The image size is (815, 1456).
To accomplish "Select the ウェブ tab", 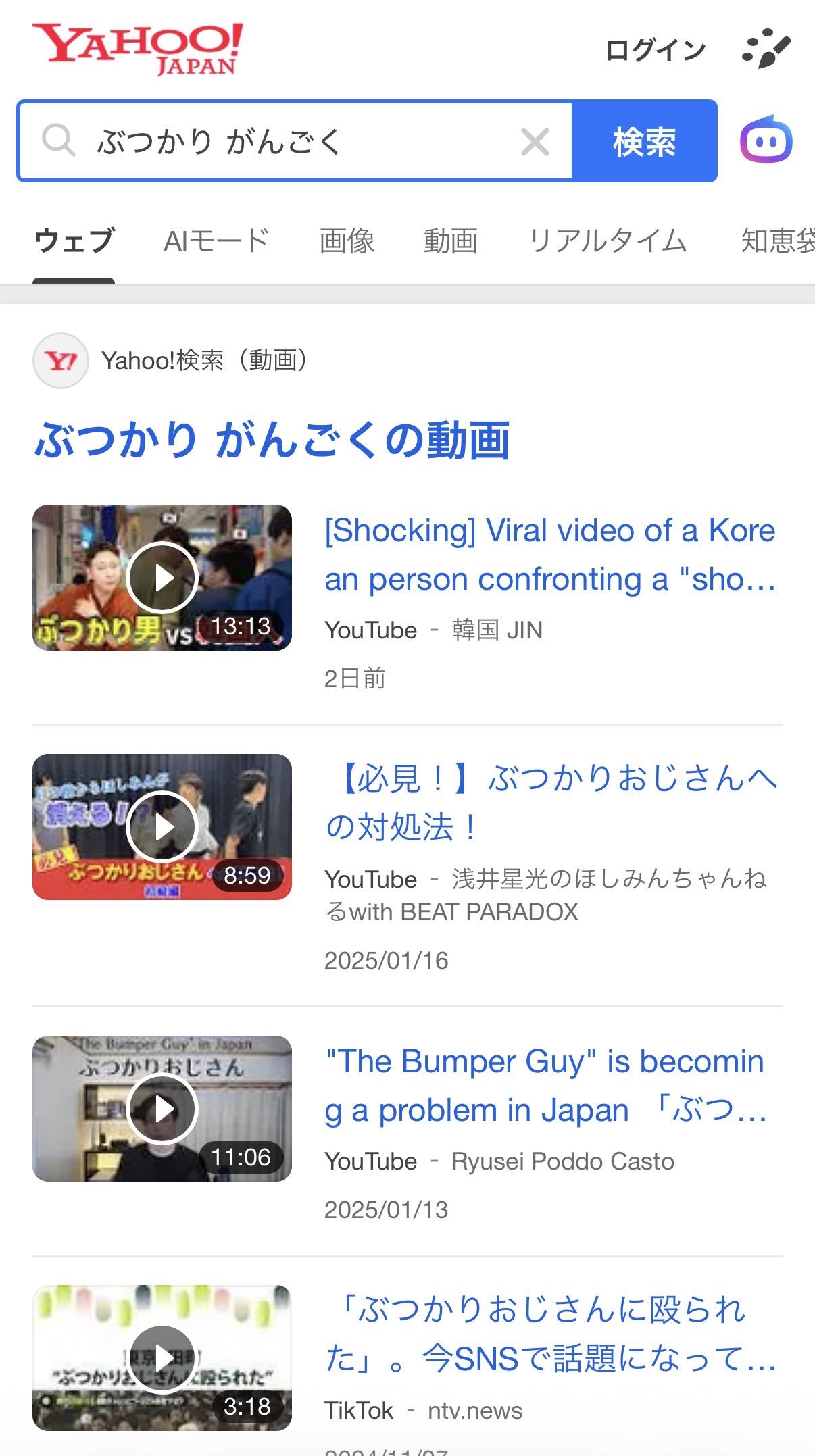I will [74, 241].
